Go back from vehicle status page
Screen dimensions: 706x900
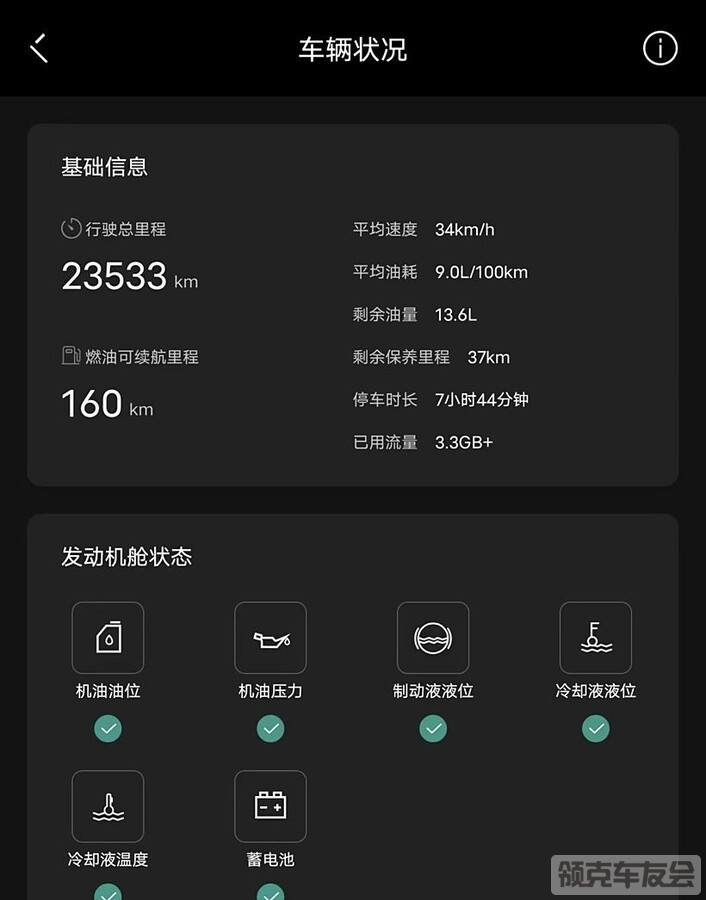(x=39, y=48)
